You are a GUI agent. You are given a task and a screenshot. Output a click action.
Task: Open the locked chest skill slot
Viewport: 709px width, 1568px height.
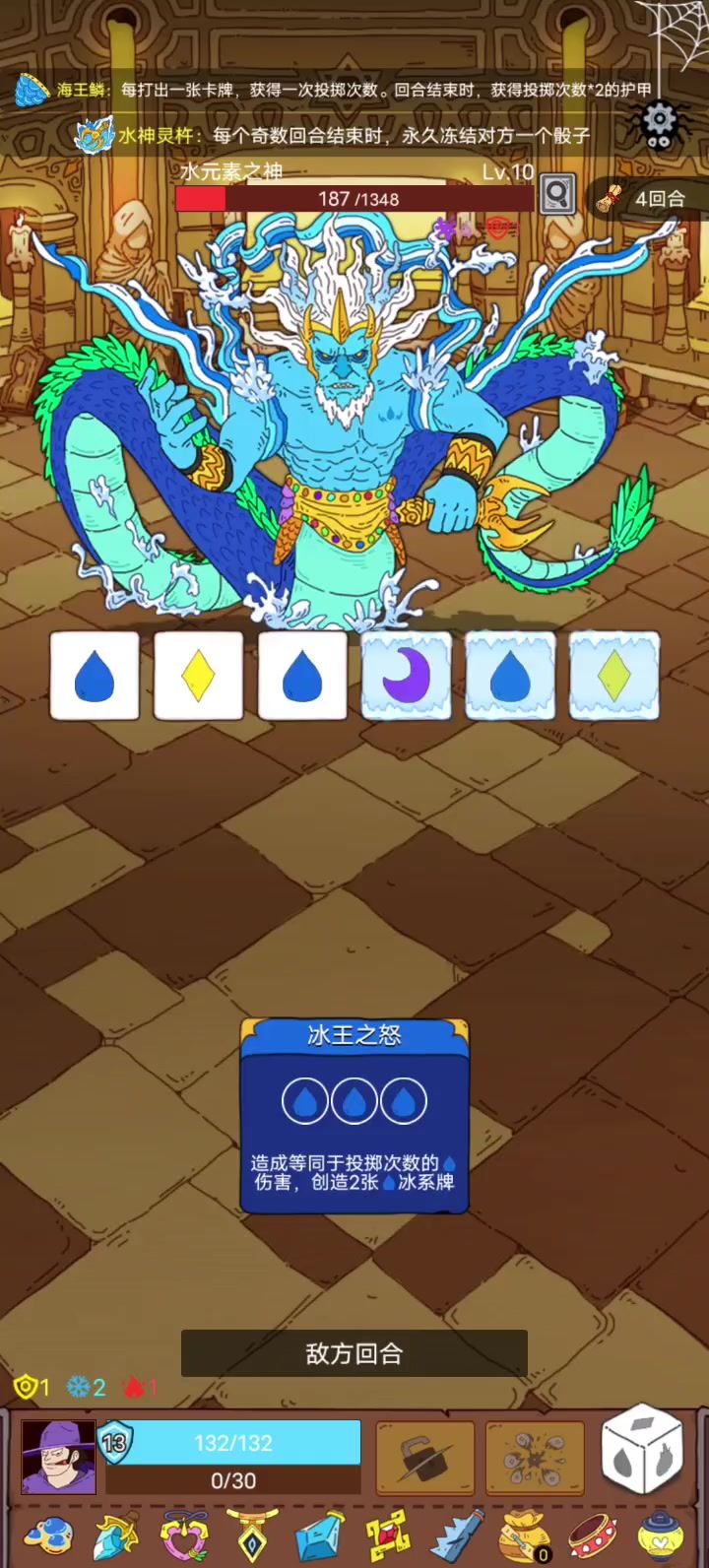(425, 1457)
